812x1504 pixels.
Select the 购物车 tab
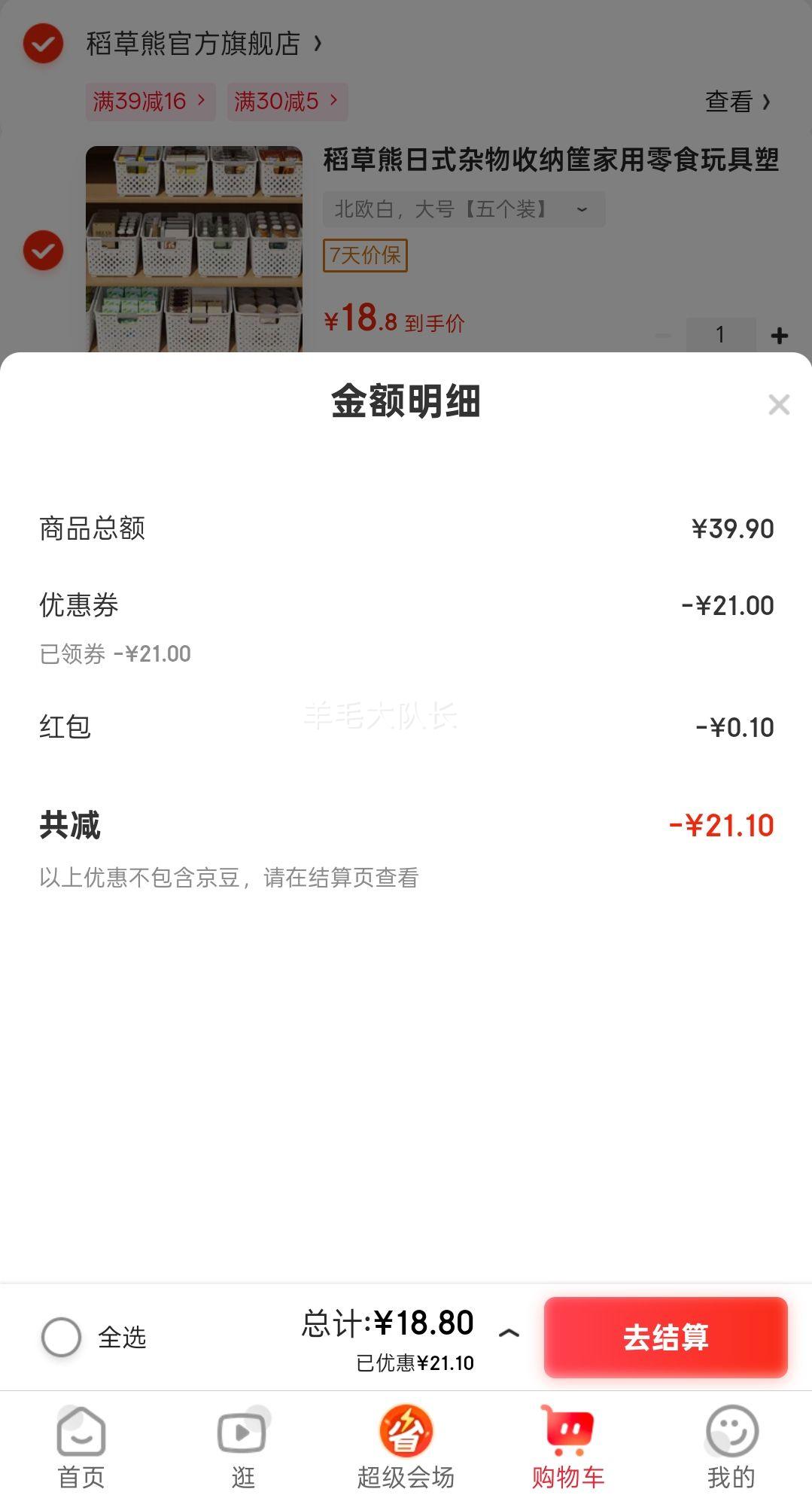(567, 1447)
